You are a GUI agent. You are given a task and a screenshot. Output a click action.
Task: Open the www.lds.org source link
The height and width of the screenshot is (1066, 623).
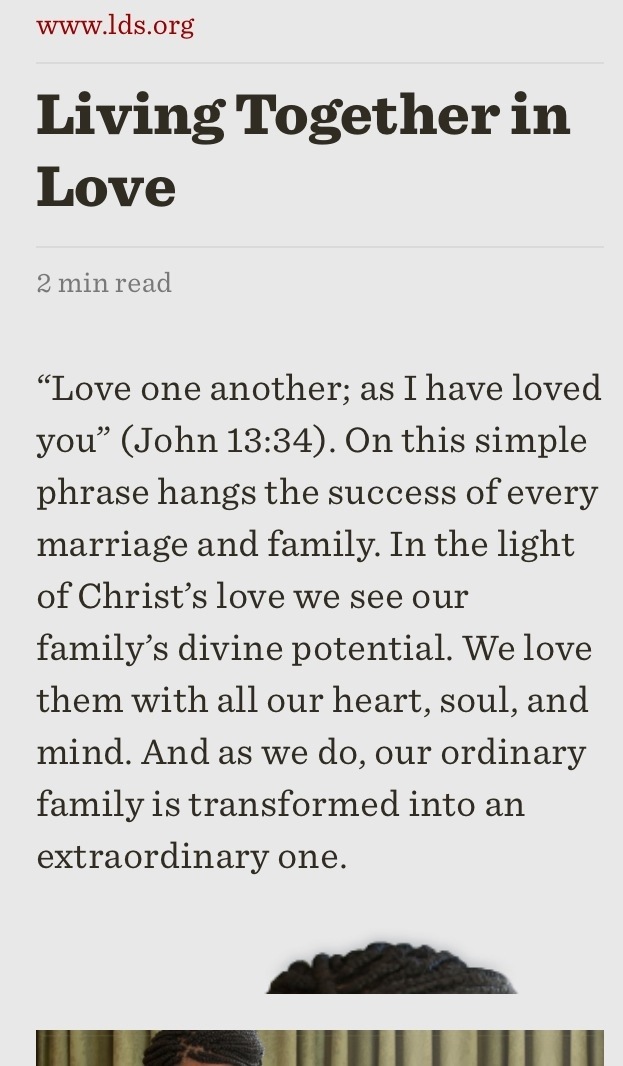click(x=116, y=26)
